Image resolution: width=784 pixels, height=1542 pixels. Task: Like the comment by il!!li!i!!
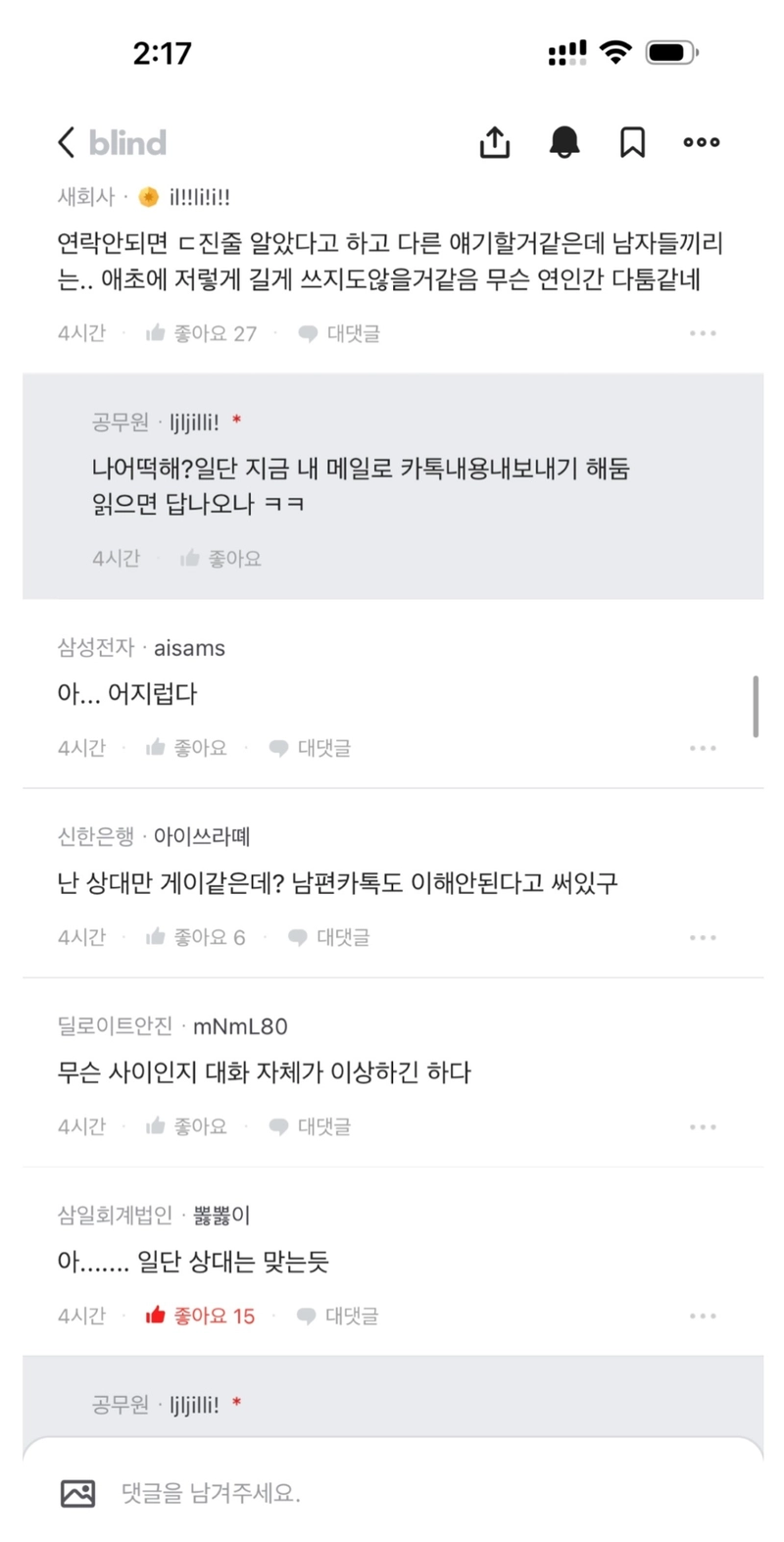click(201, 333)
